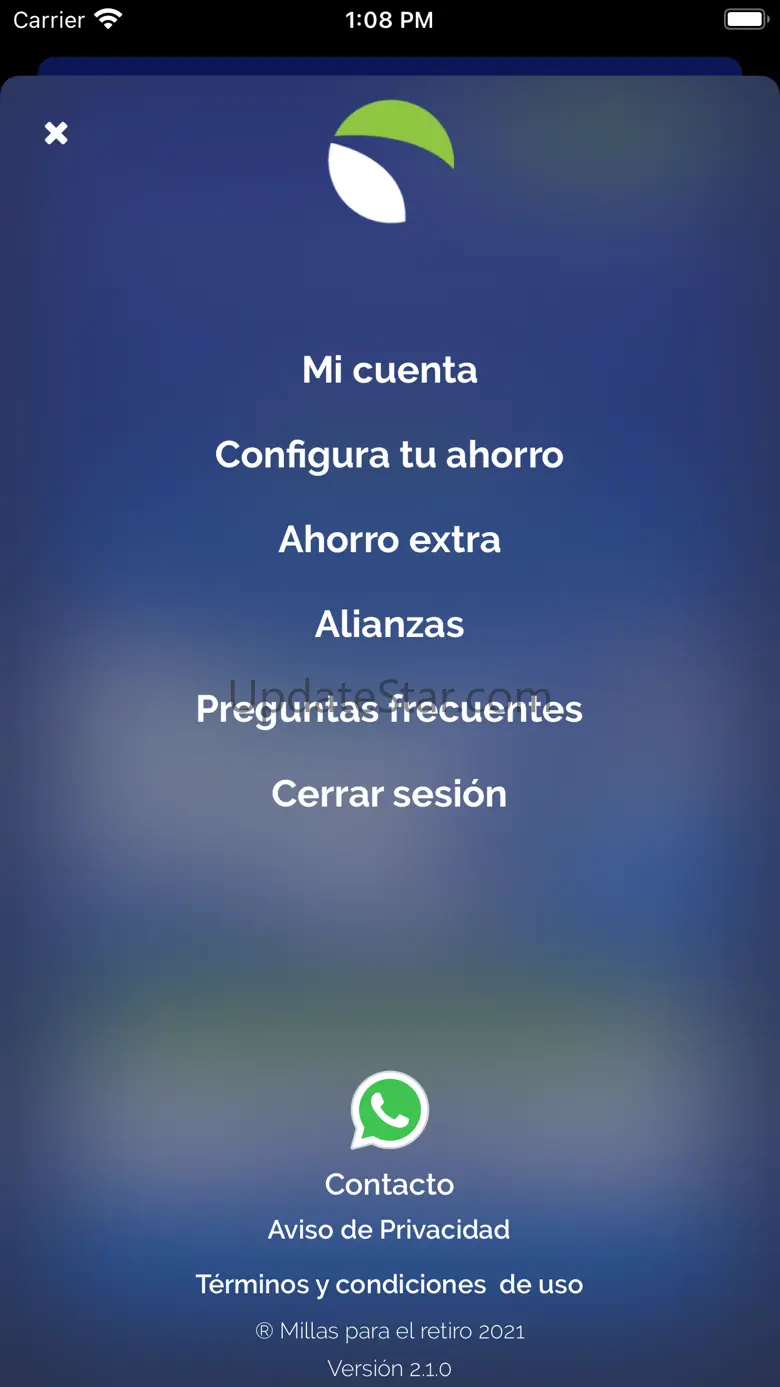Tap Cerrar sesión to log out
The width and height of the screenshot is (780, 1387).
[390, 794]
